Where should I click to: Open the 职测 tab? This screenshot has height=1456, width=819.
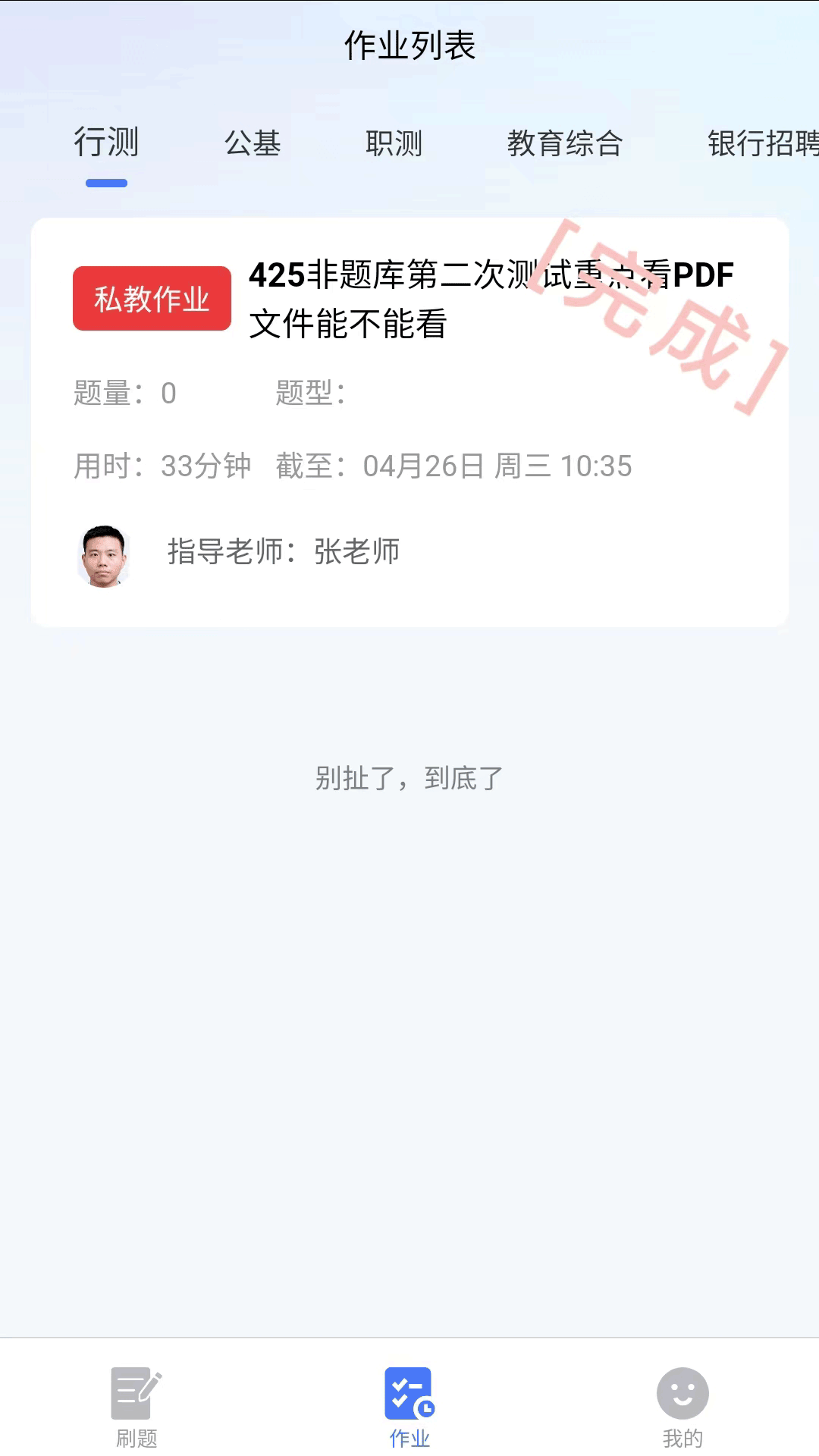click(x=394, y=143)
